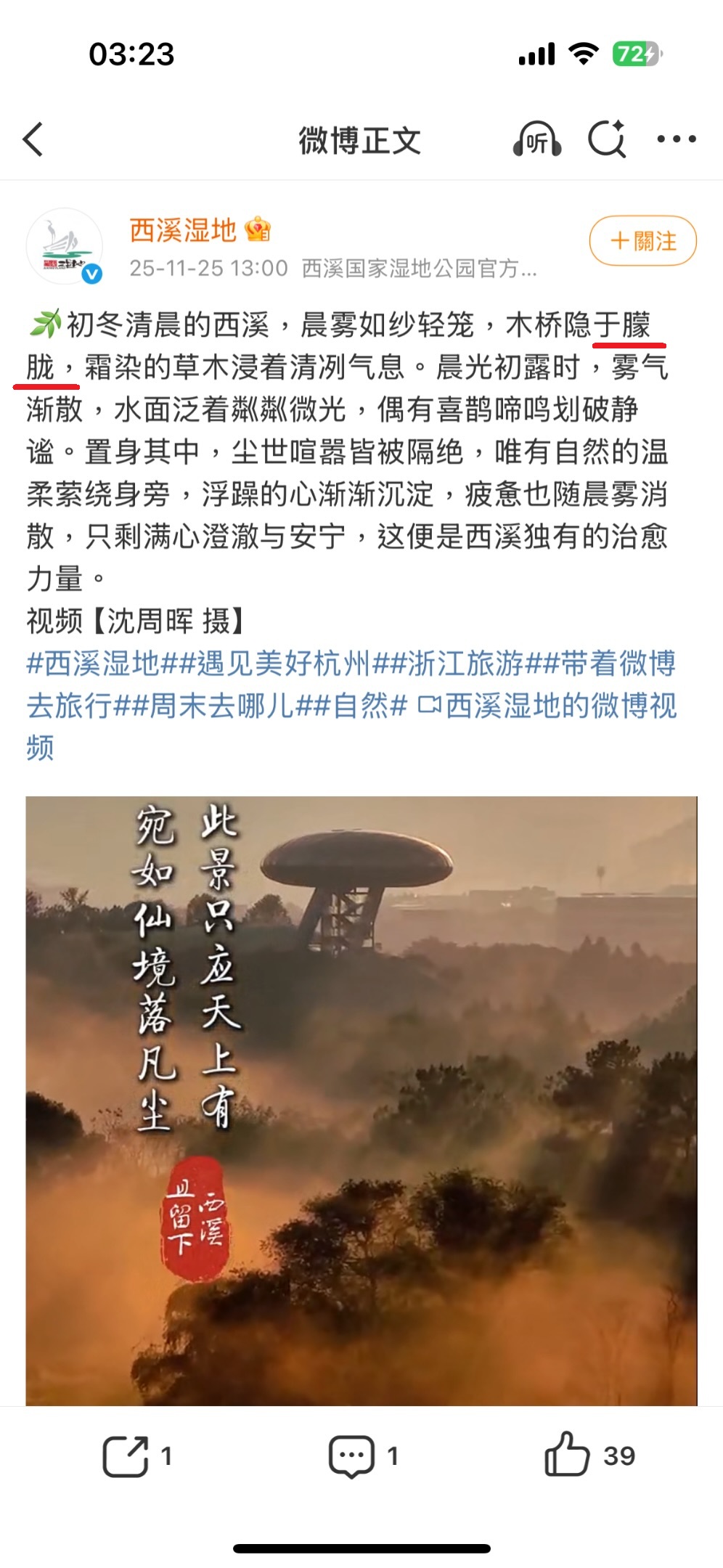Follow 西溪湿地 with the 關注 button
723x1568 pixels.
point(642,241)
